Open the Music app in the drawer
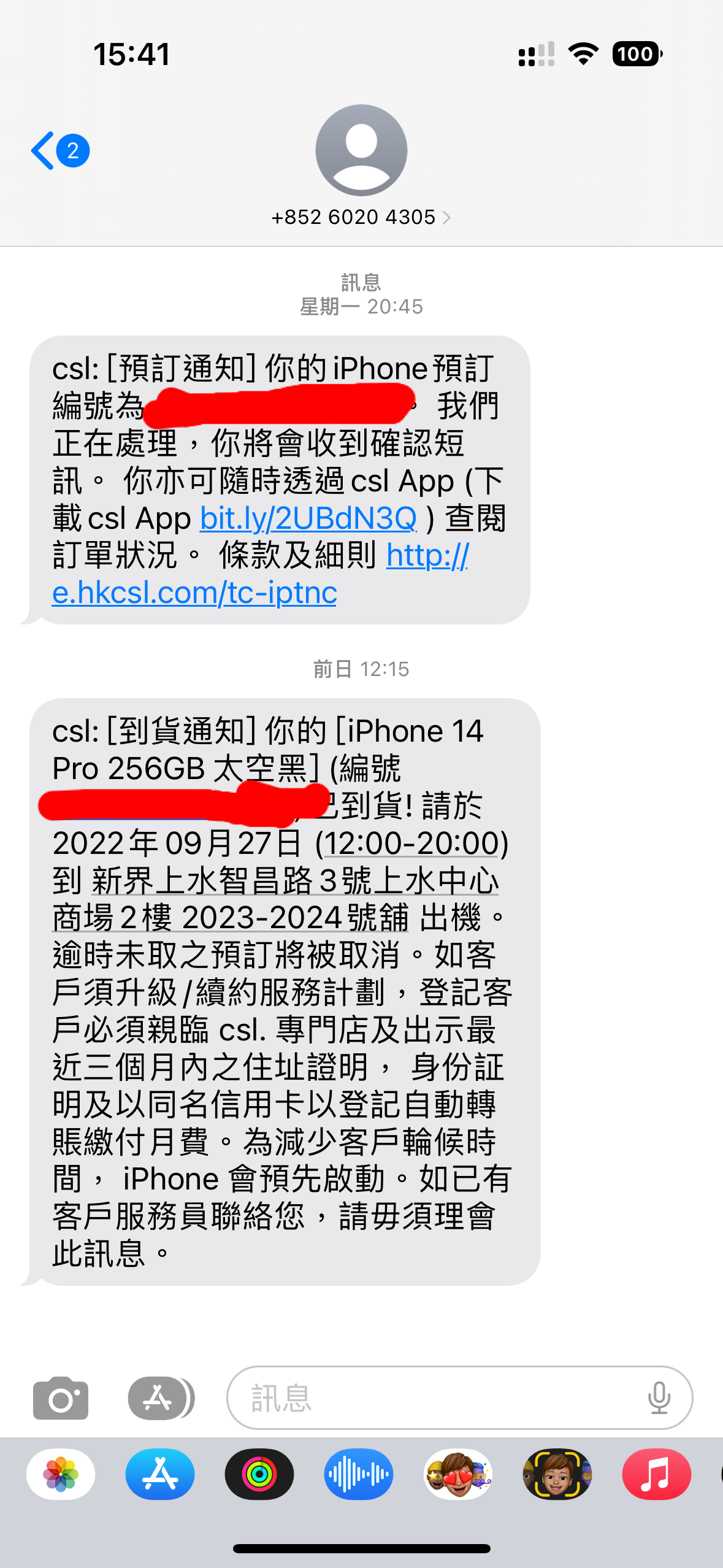 [x=657, y=1474]
